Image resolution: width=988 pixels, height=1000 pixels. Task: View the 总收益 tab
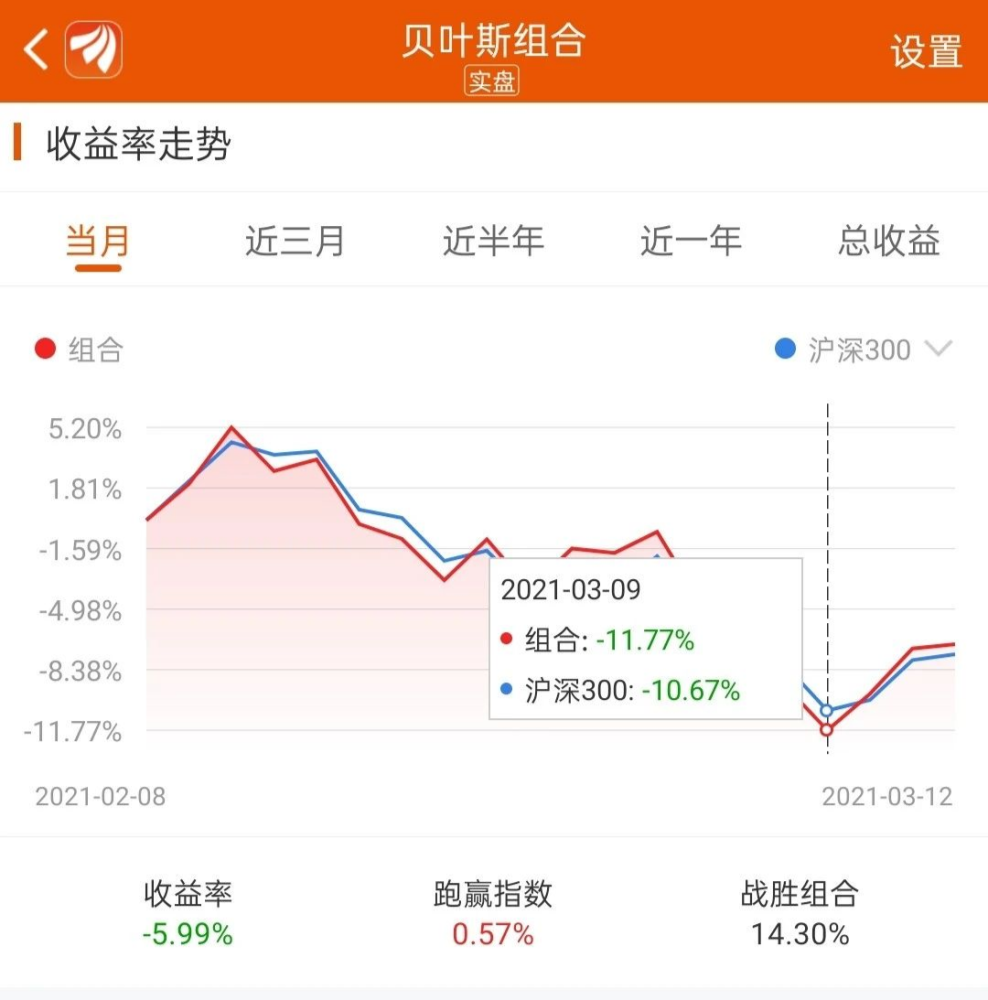889,242
